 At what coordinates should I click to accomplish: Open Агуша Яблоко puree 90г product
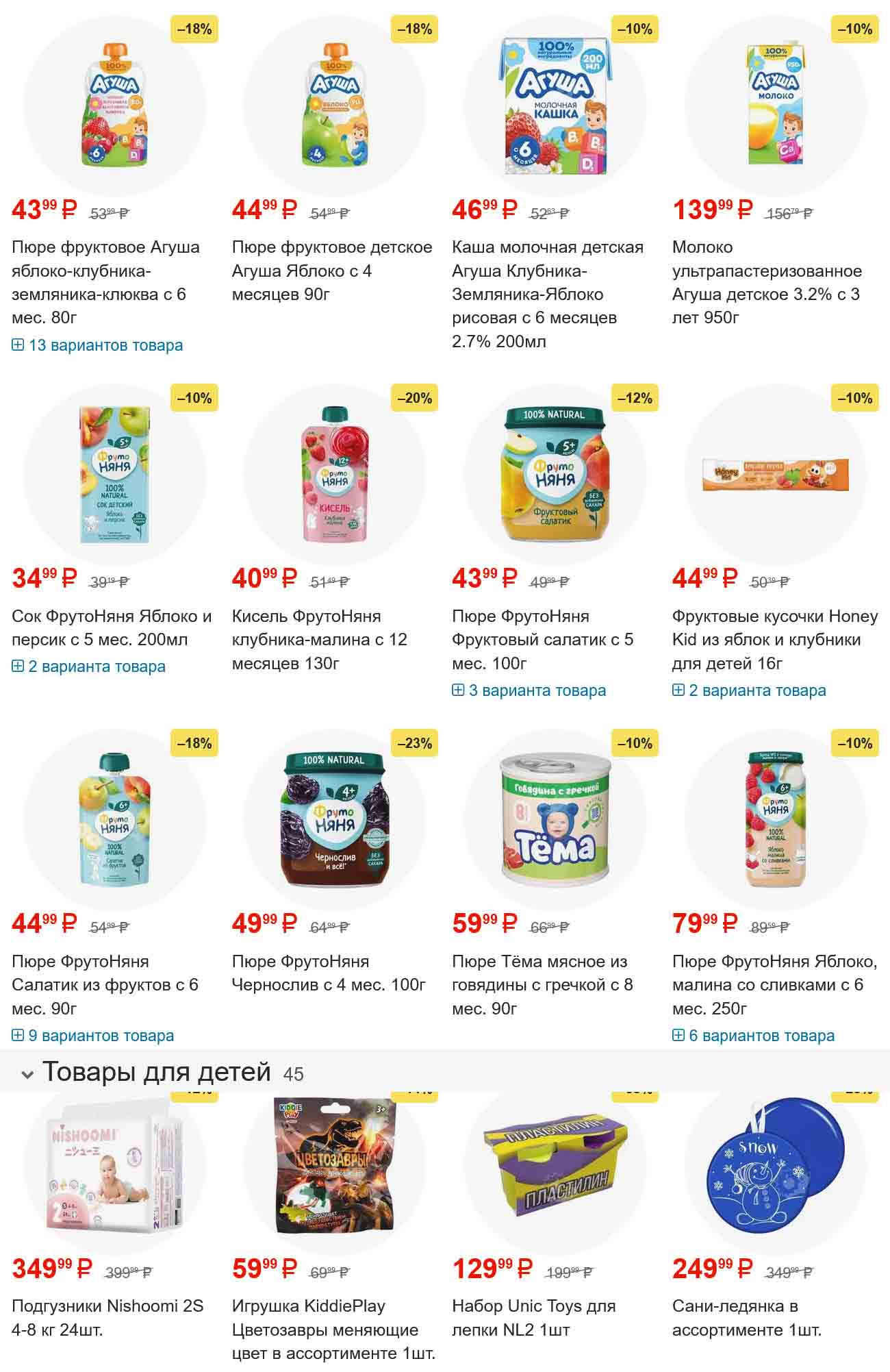click(331, 270)
